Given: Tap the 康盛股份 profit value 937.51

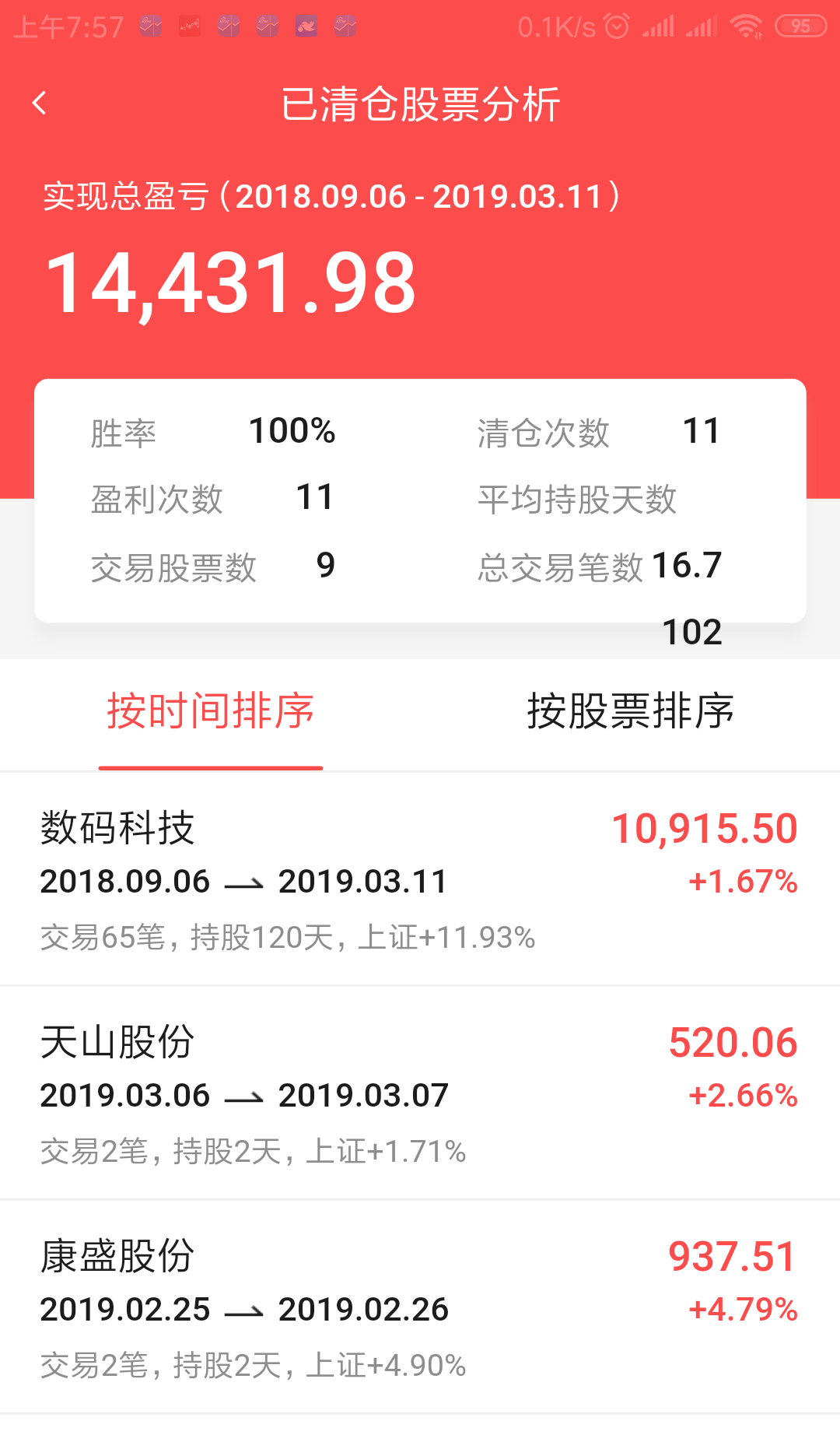Looking at the screenshot, I should (x=732, y=1254).
